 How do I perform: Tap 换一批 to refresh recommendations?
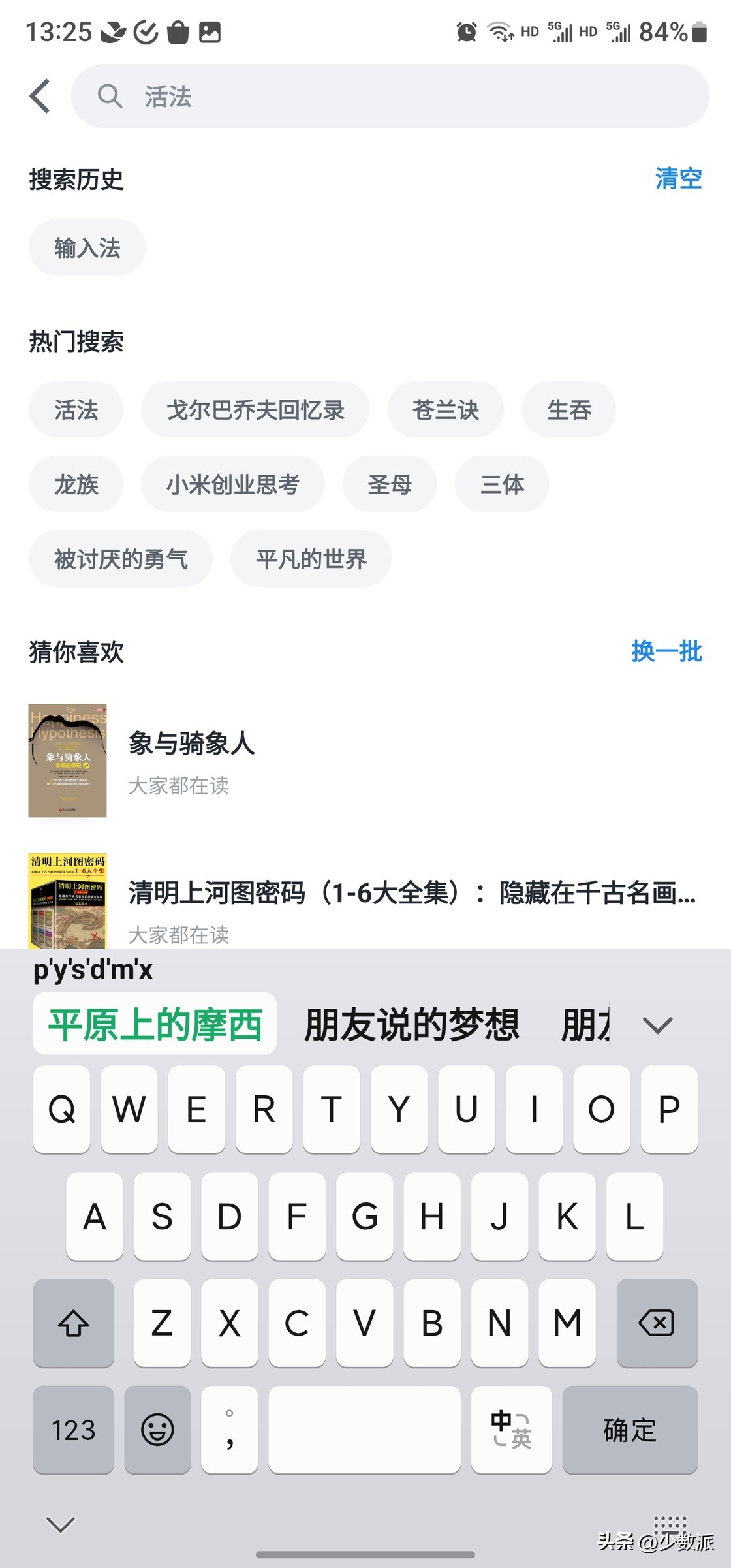point(666,651)
